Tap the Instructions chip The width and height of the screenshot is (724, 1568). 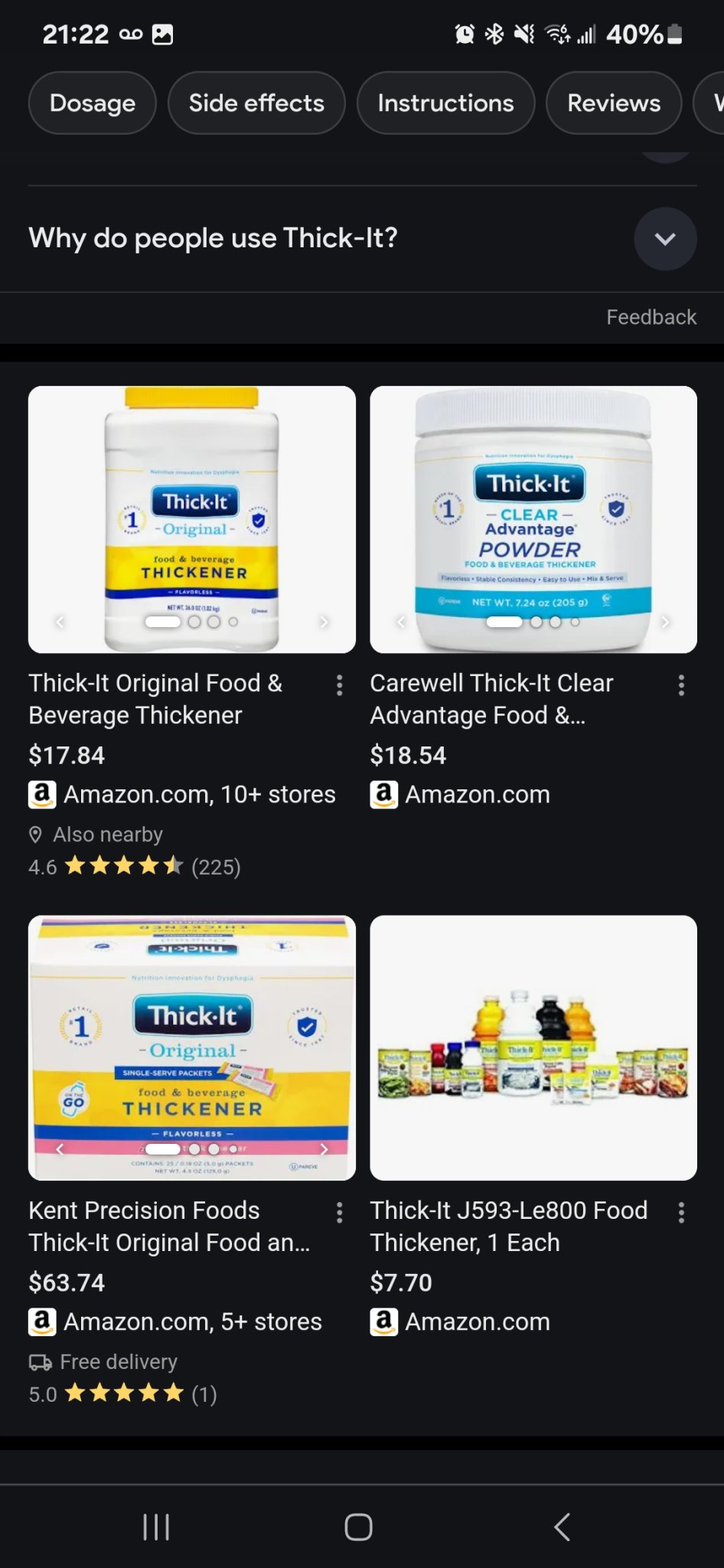pos(445,103)
